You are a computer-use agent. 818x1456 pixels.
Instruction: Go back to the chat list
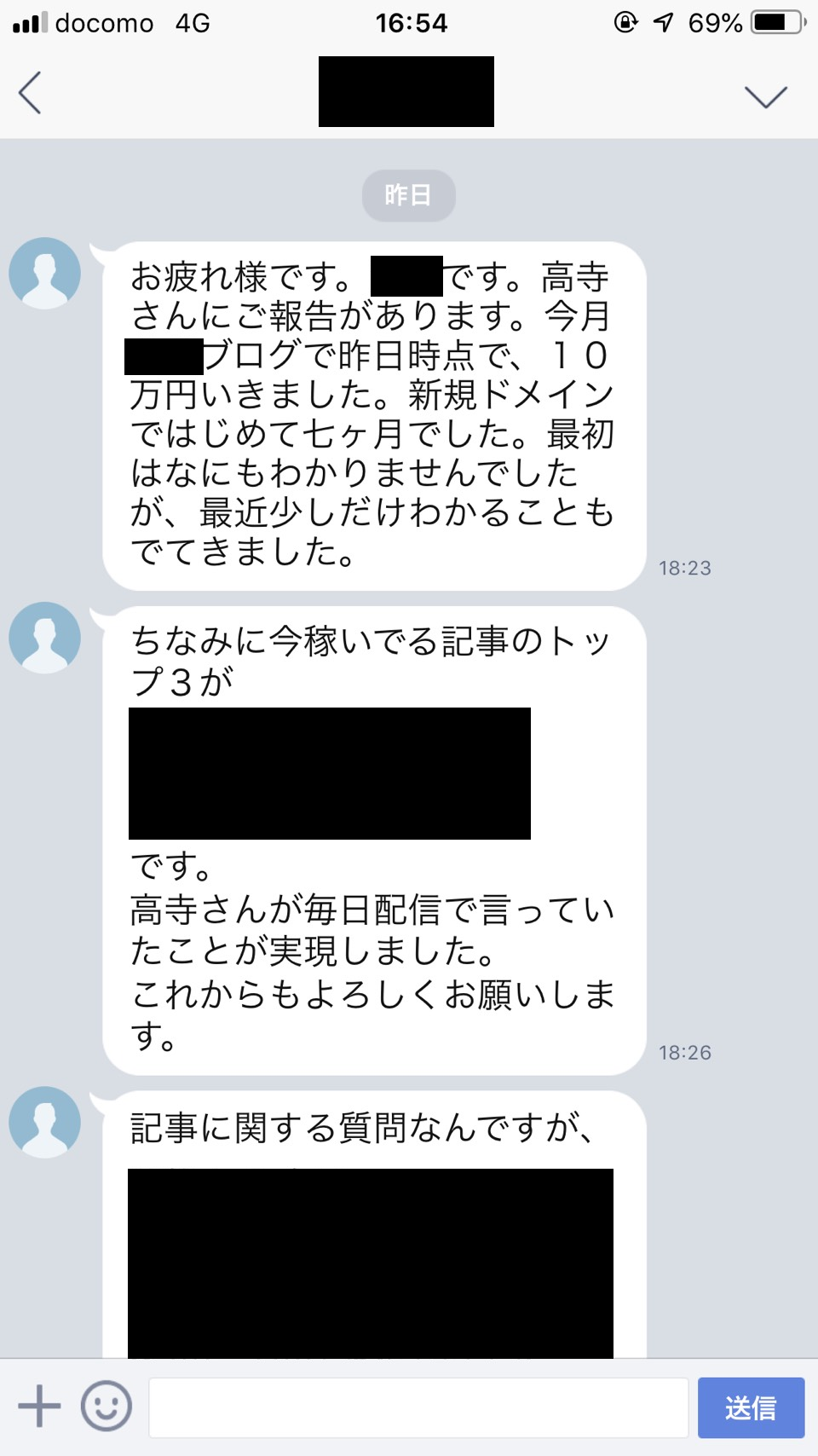(x=31, y=93)
